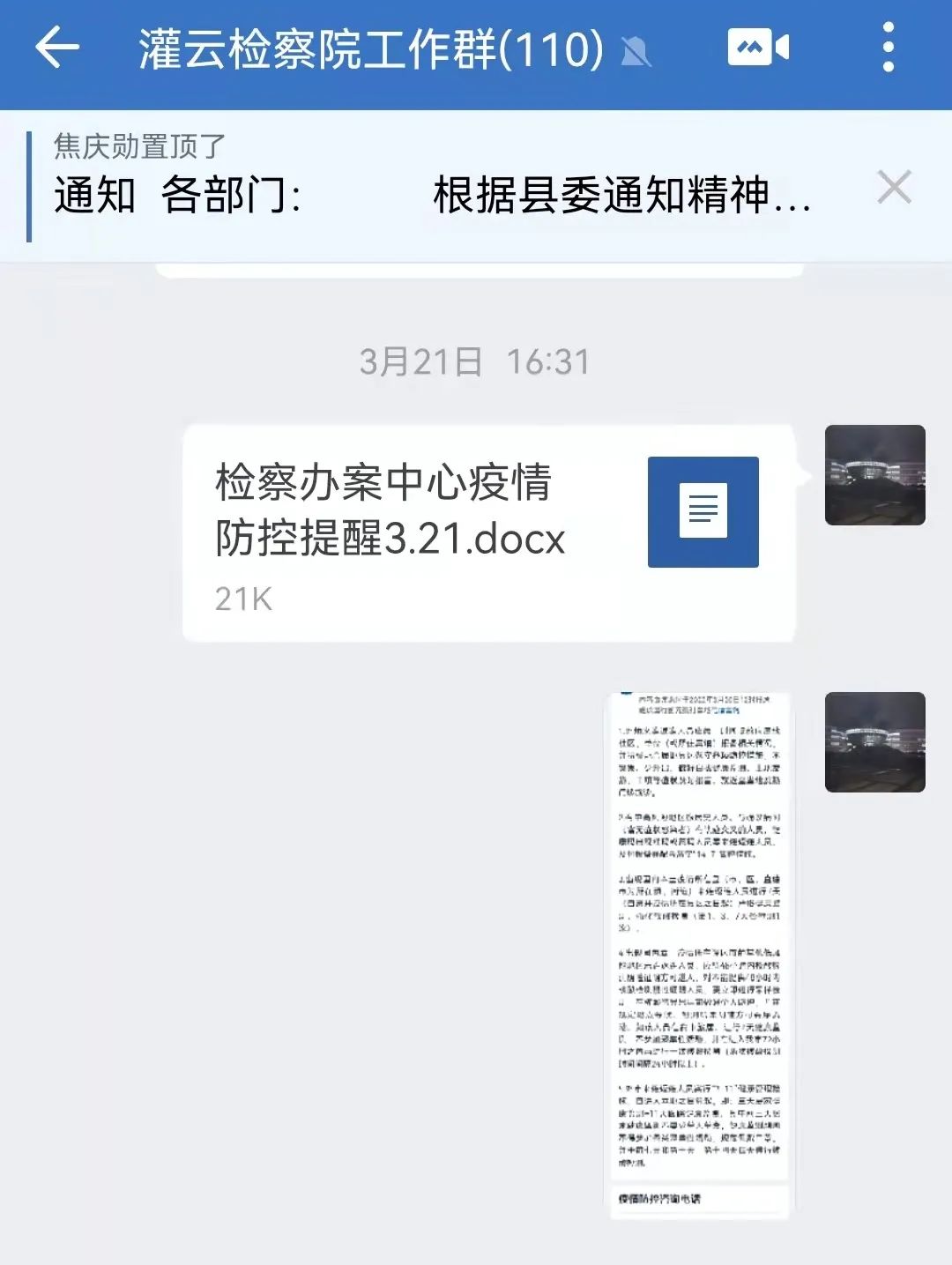Go back from the group chat
Screen dimensions: 952x1265
57,48
